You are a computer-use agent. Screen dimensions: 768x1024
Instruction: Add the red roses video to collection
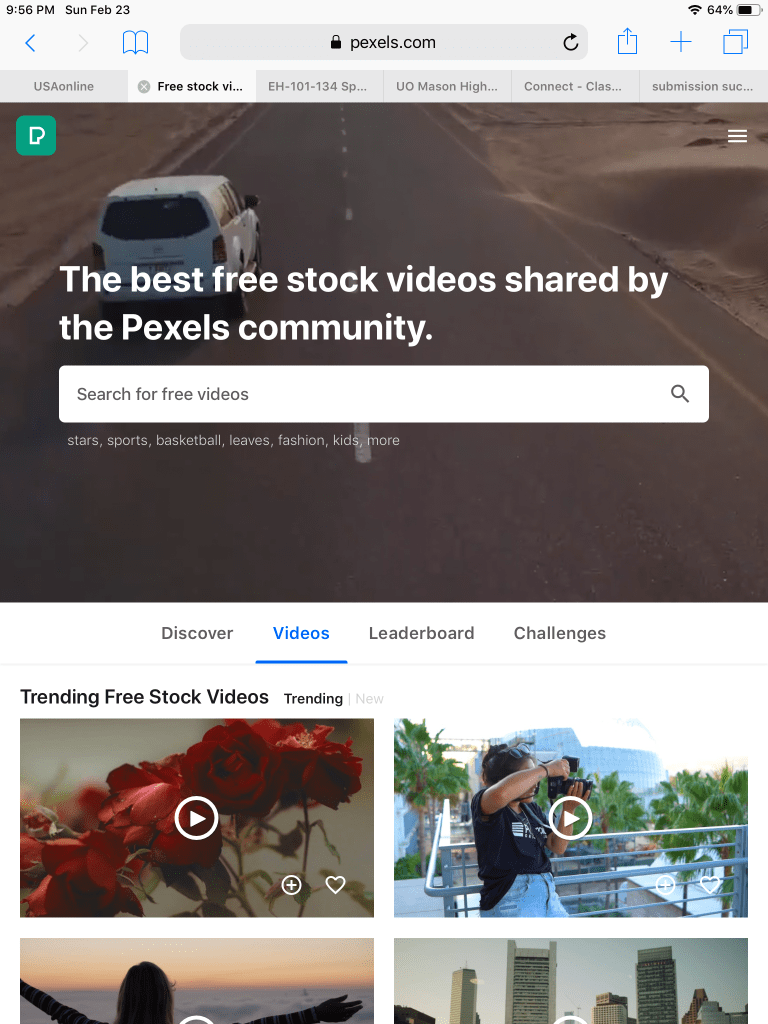pos(291,884)
